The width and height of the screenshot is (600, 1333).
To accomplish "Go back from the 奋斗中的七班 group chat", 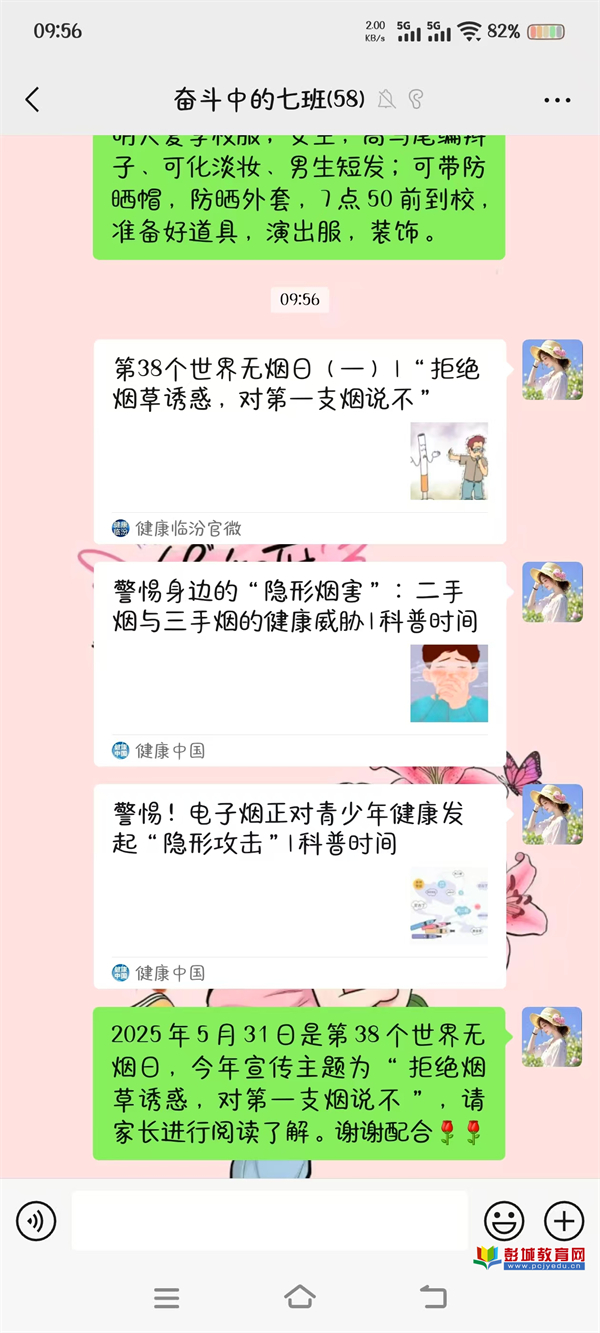I will click(x=33, y=99).
